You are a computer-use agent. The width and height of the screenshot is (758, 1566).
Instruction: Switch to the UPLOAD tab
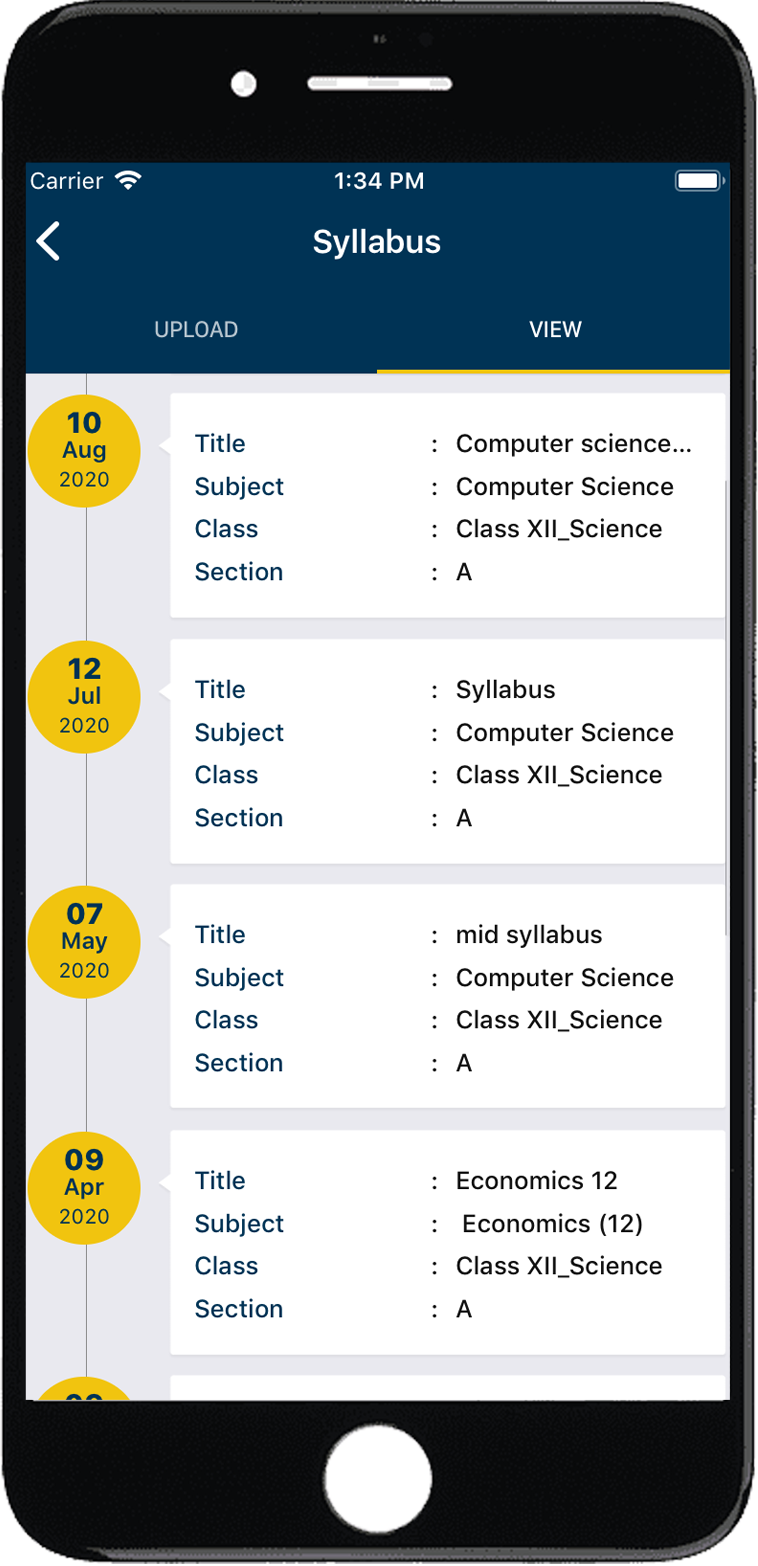(197, 329)
